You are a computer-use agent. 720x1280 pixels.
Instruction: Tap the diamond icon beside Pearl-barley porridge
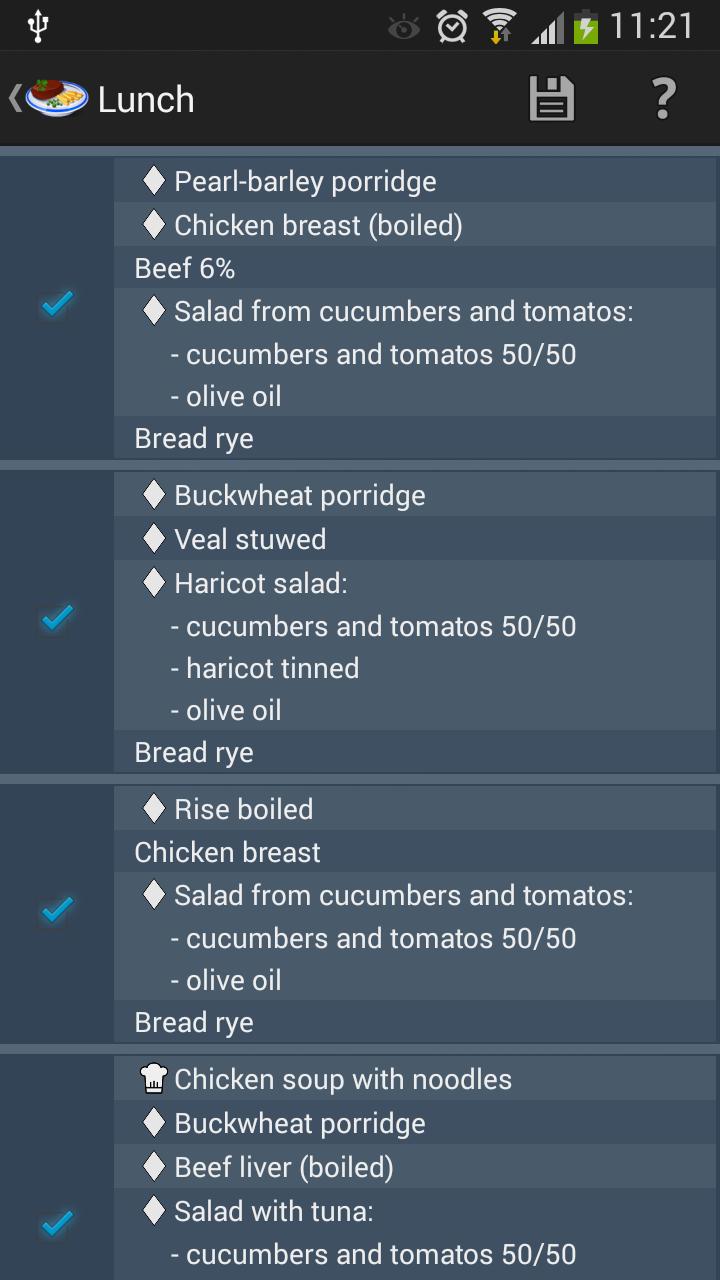153,180
